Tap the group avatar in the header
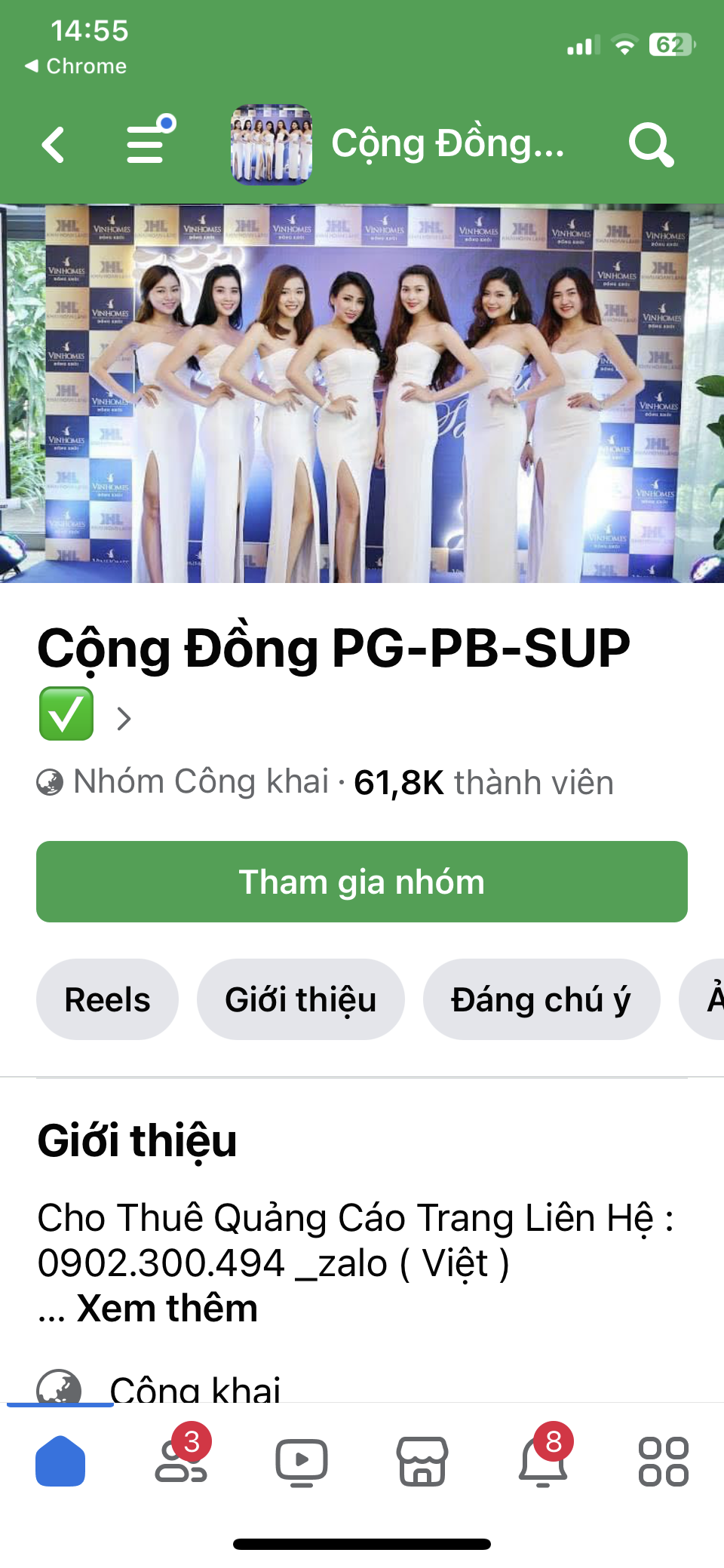The width and height of the screenshot is (724, 1568). 271,145
